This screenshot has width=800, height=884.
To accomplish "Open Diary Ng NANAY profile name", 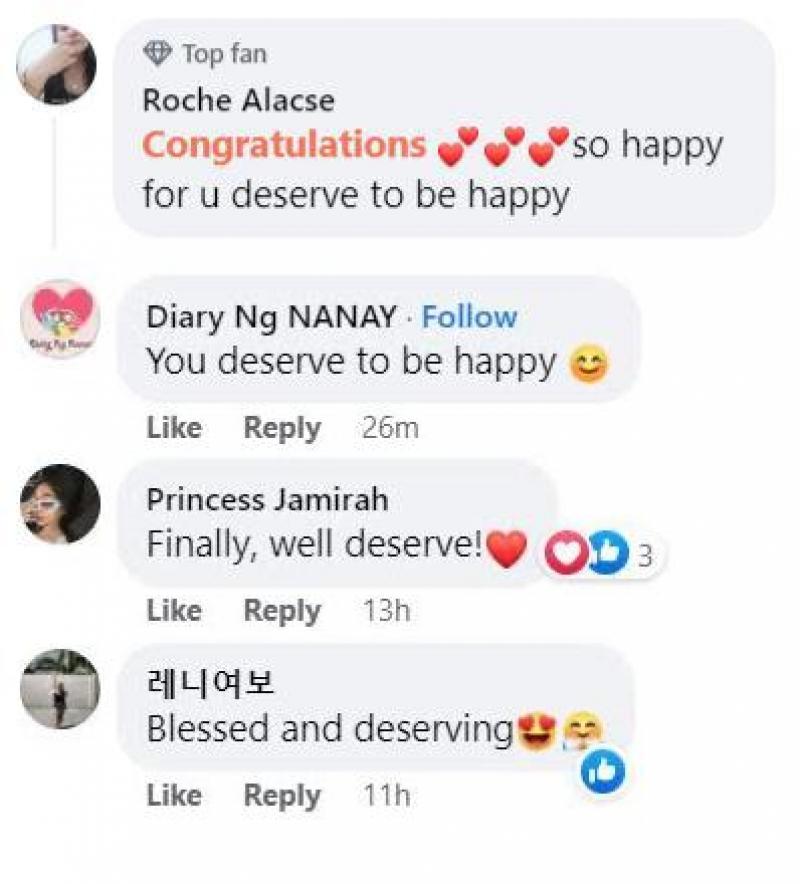I will coord(271,317).
